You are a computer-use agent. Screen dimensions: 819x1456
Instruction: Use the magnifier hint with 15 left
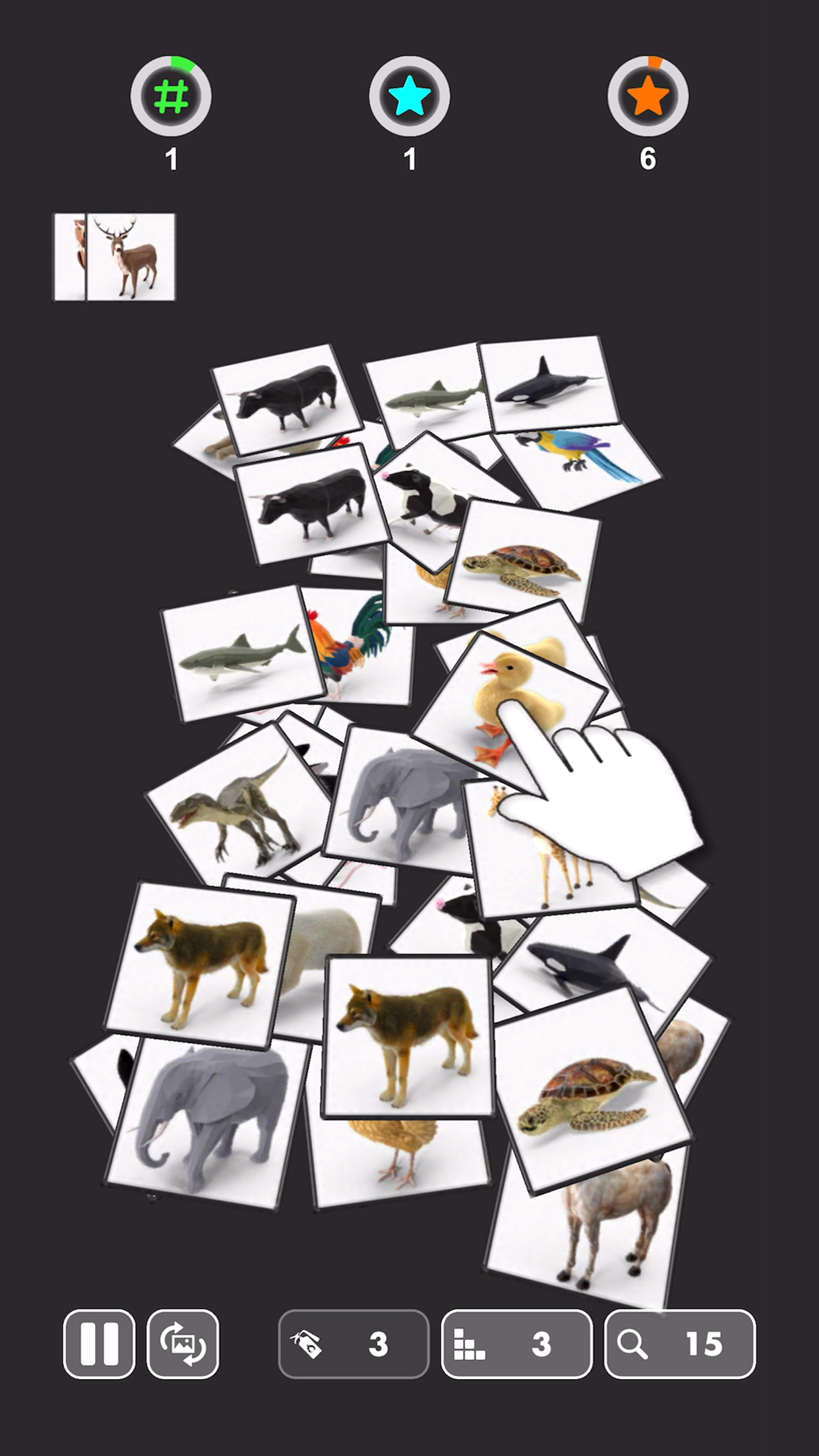[679, 1344]
